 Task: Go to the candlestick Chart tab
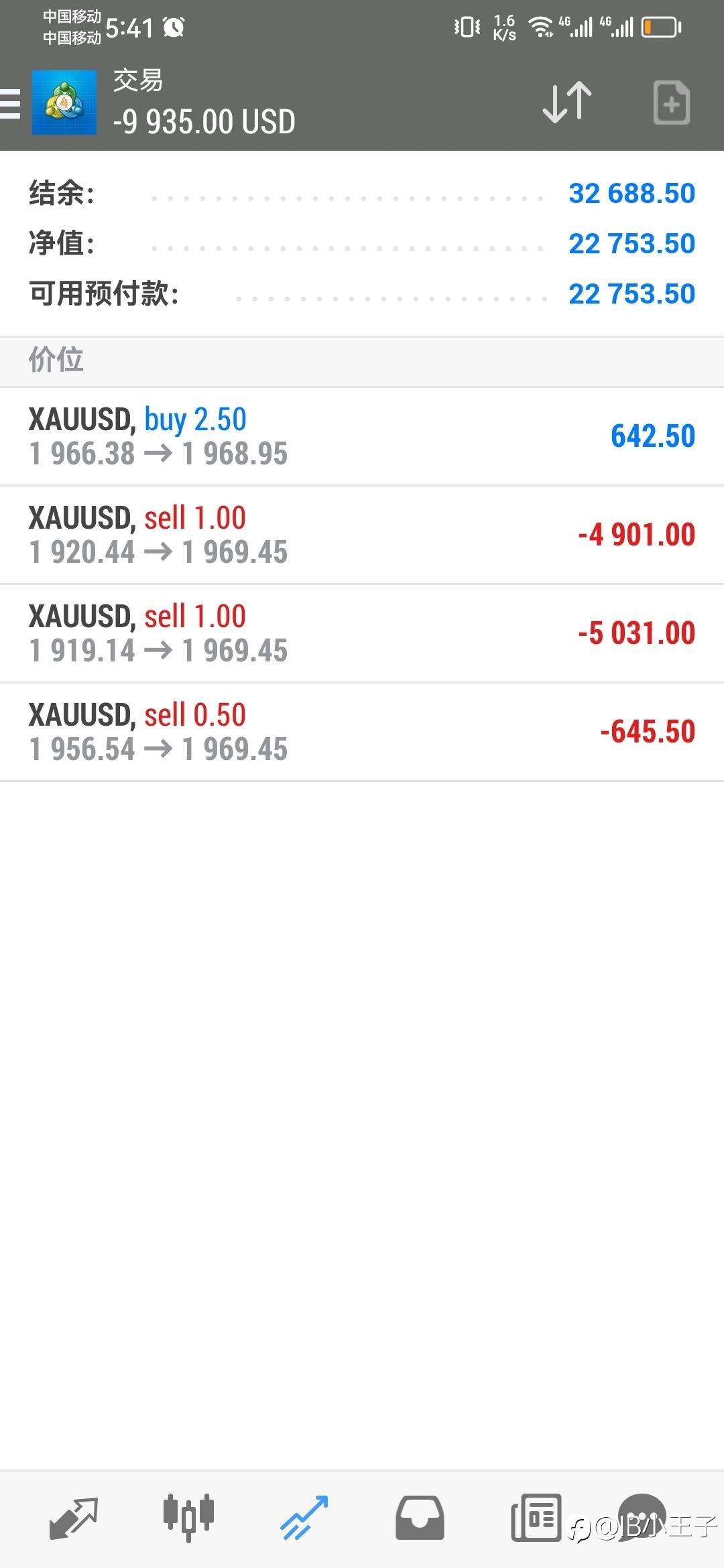(188, 1517)
